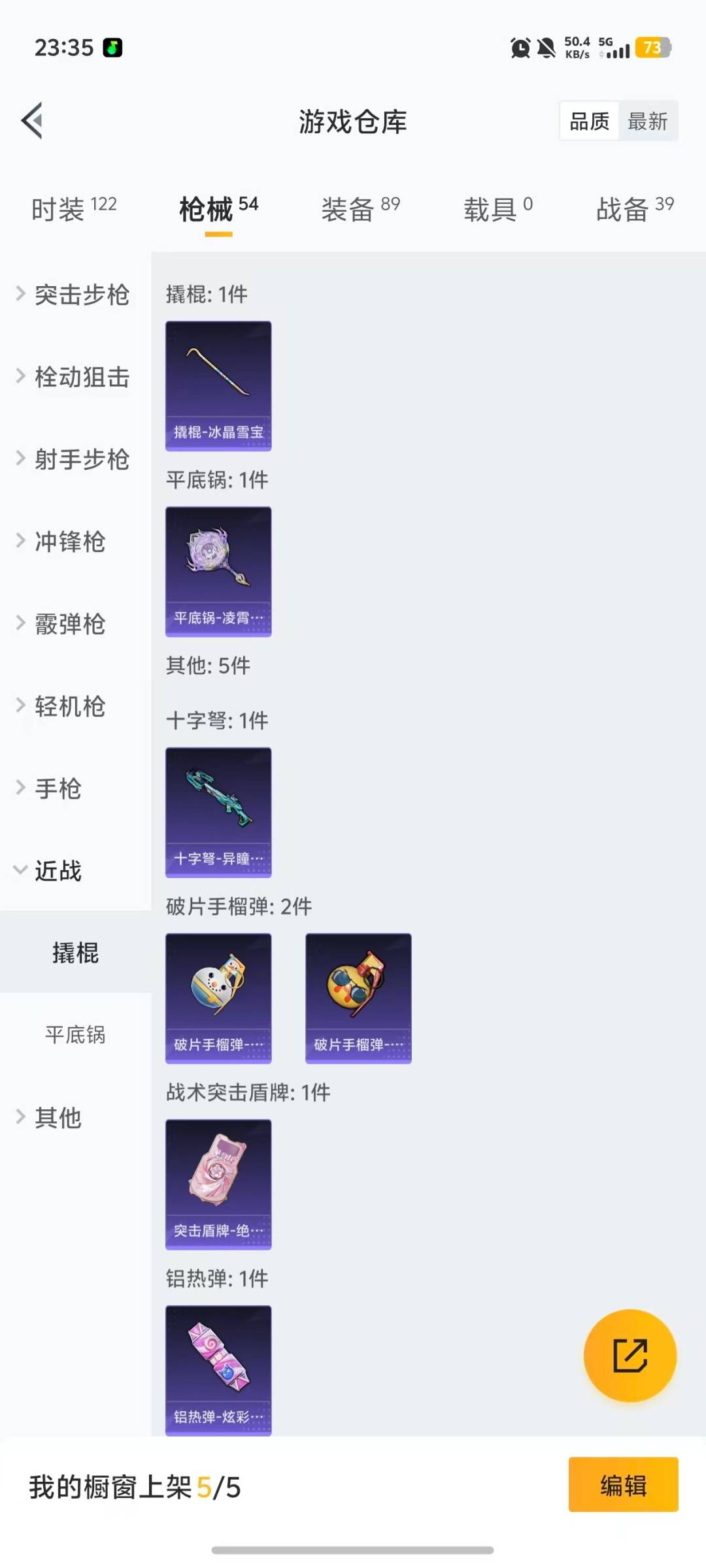Open the 突击盾牌-绝 shield item
The image size is (706, 1568).
[218, 1184]
